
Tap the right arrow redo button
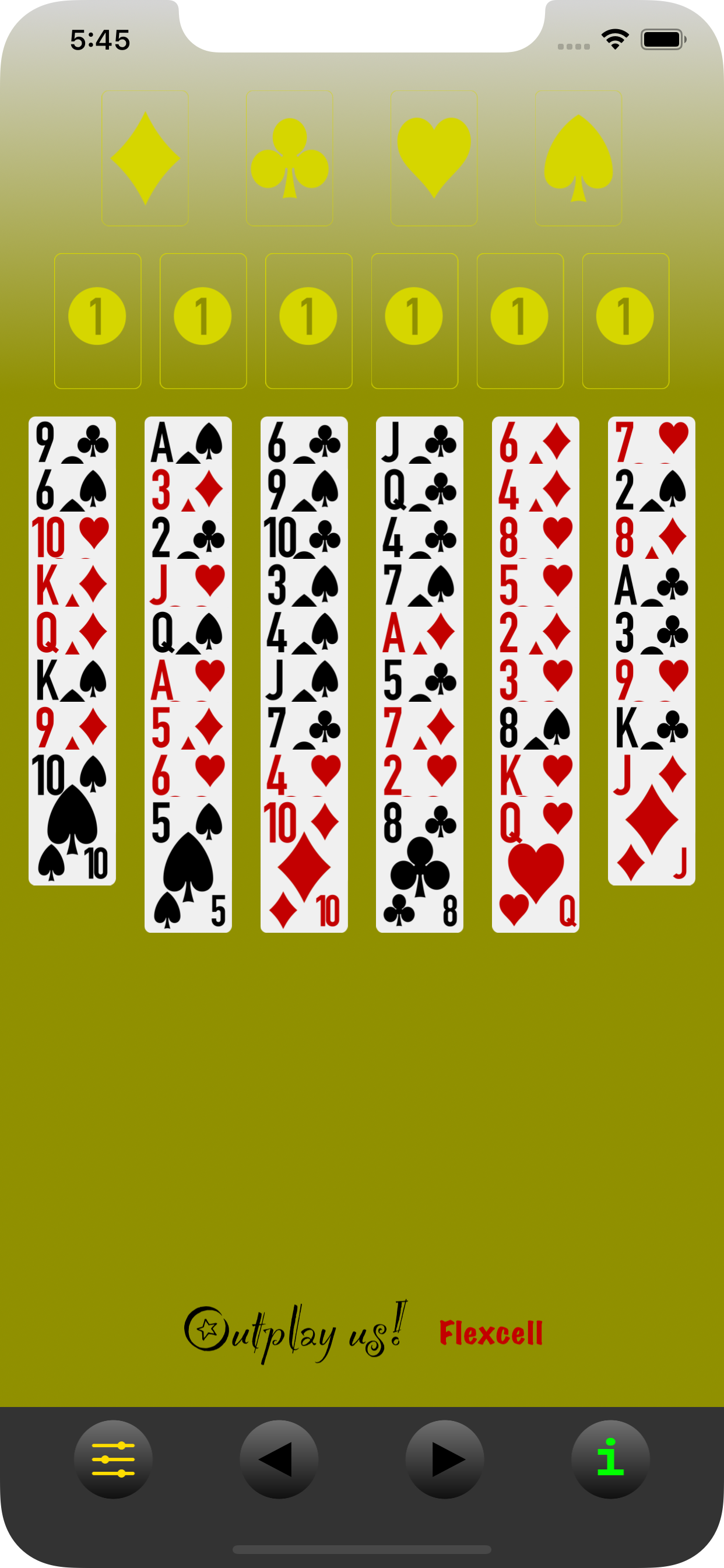tap(445, 1459)
